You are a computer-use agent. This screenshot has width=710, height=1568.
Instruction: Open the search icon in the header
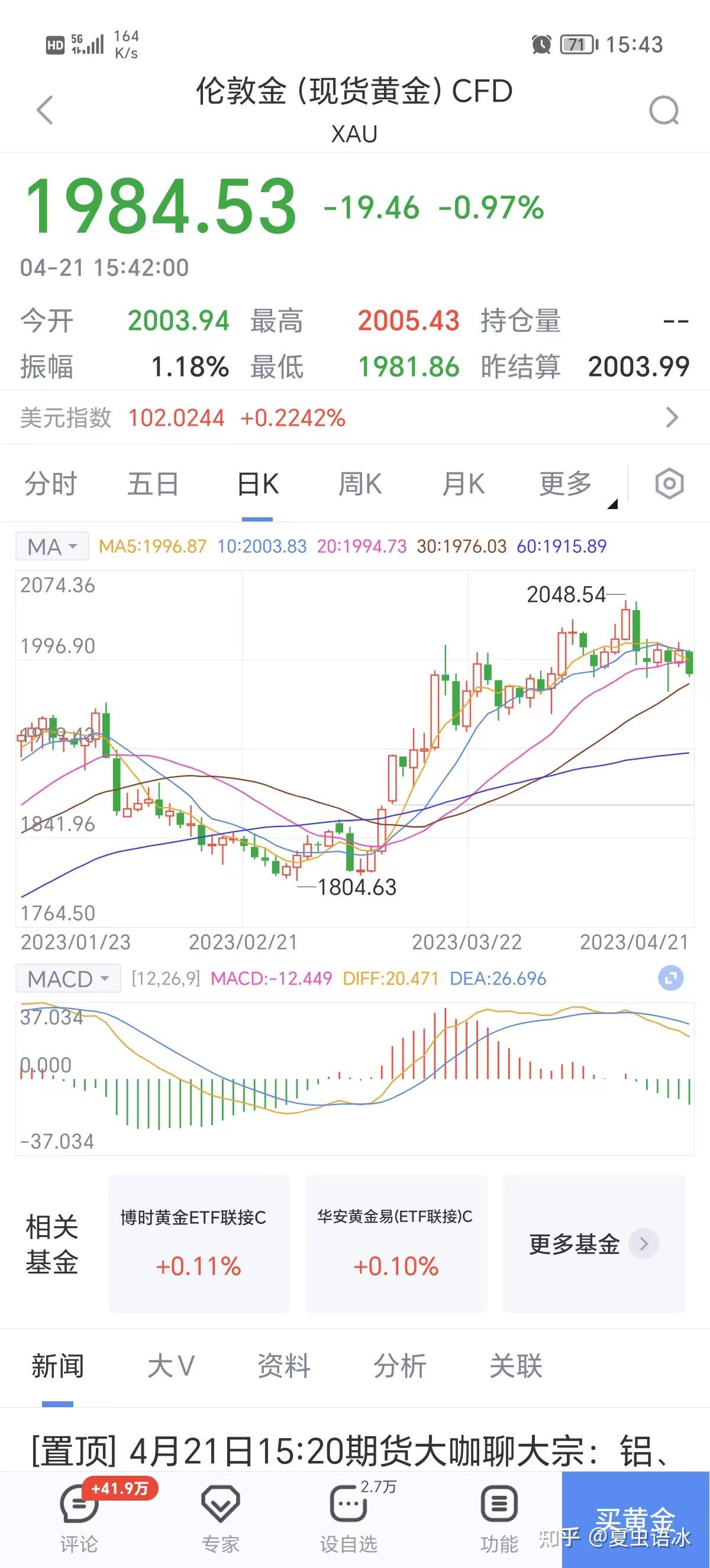click(664, 110)
